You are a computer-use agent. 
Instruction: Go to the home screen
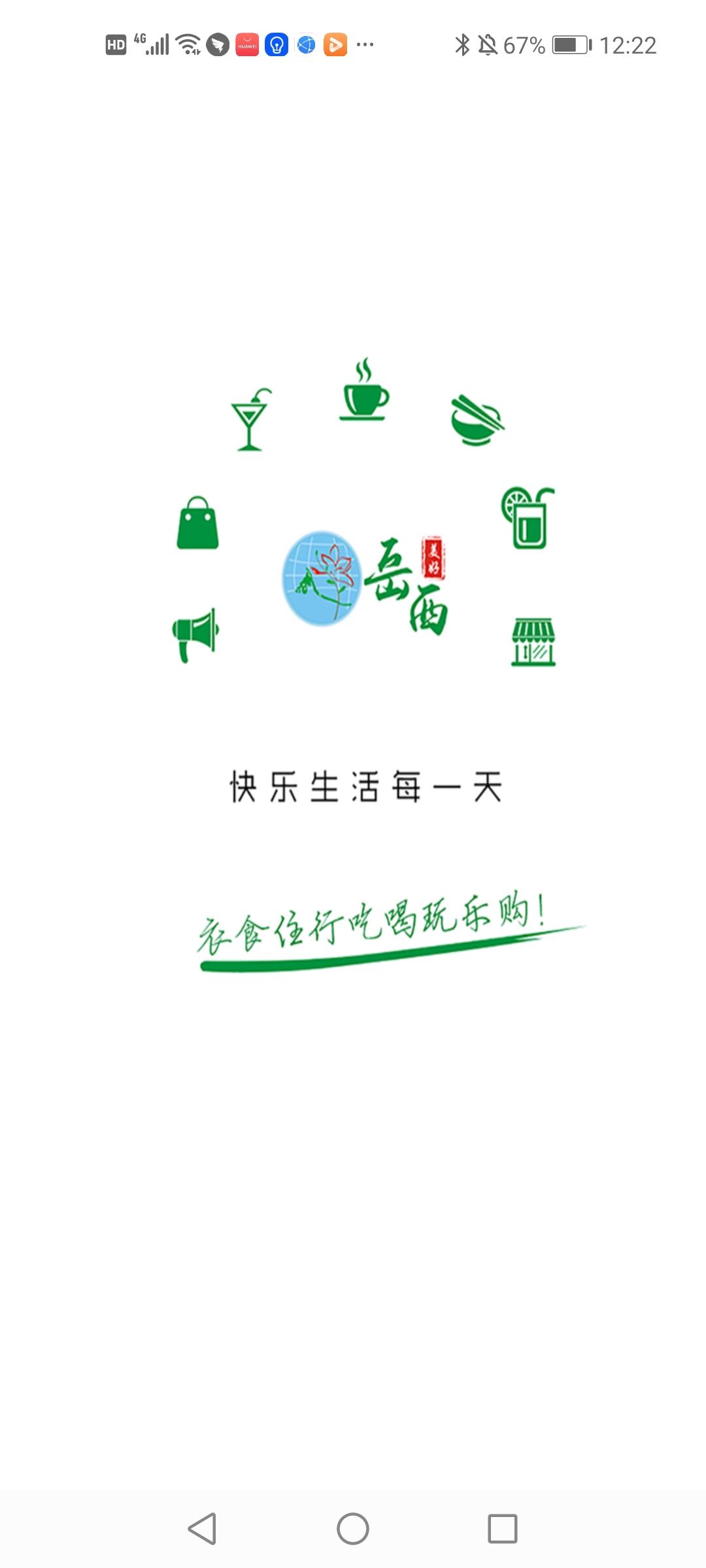(353, 1529)
